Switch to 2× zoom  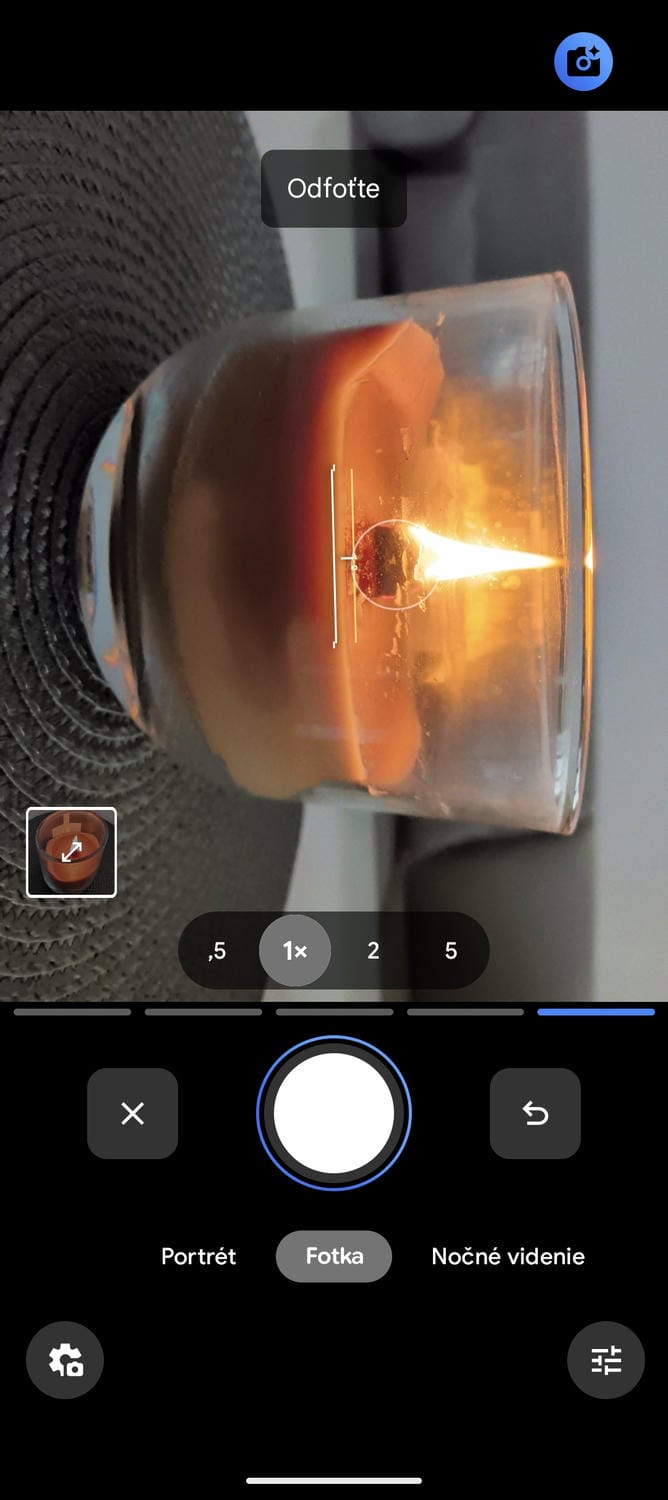373,951
